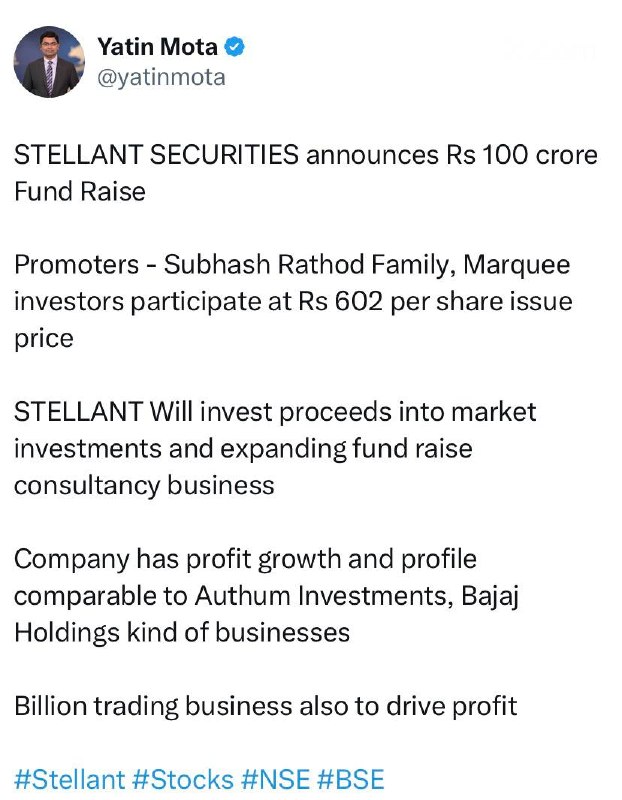Viewport: 622px width, 800px height.
Task: Open the #Stellant hashtag
Action: pyautogui.click(x=69, y=780)
